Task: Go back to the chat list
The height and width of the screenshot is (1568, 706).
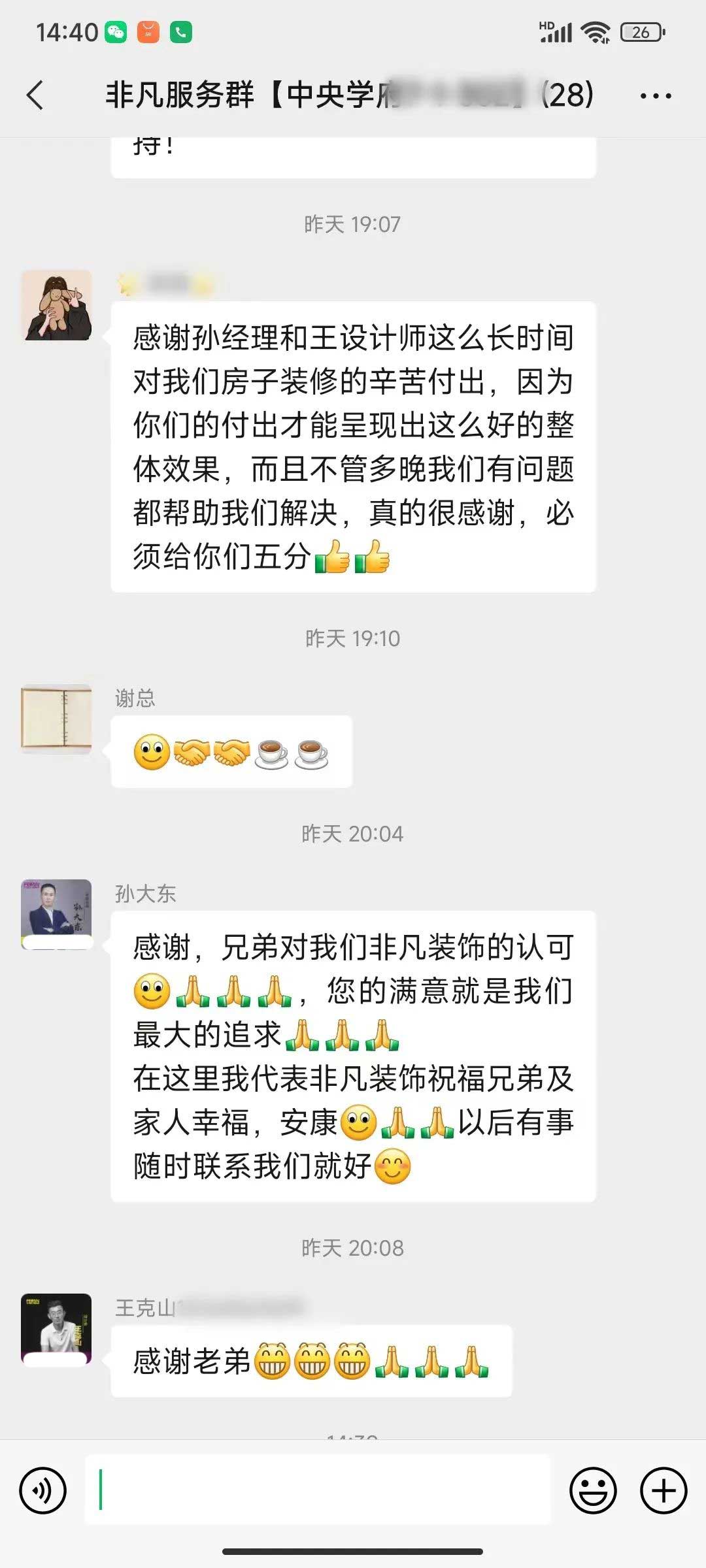Action: click(x=36, y=95)
